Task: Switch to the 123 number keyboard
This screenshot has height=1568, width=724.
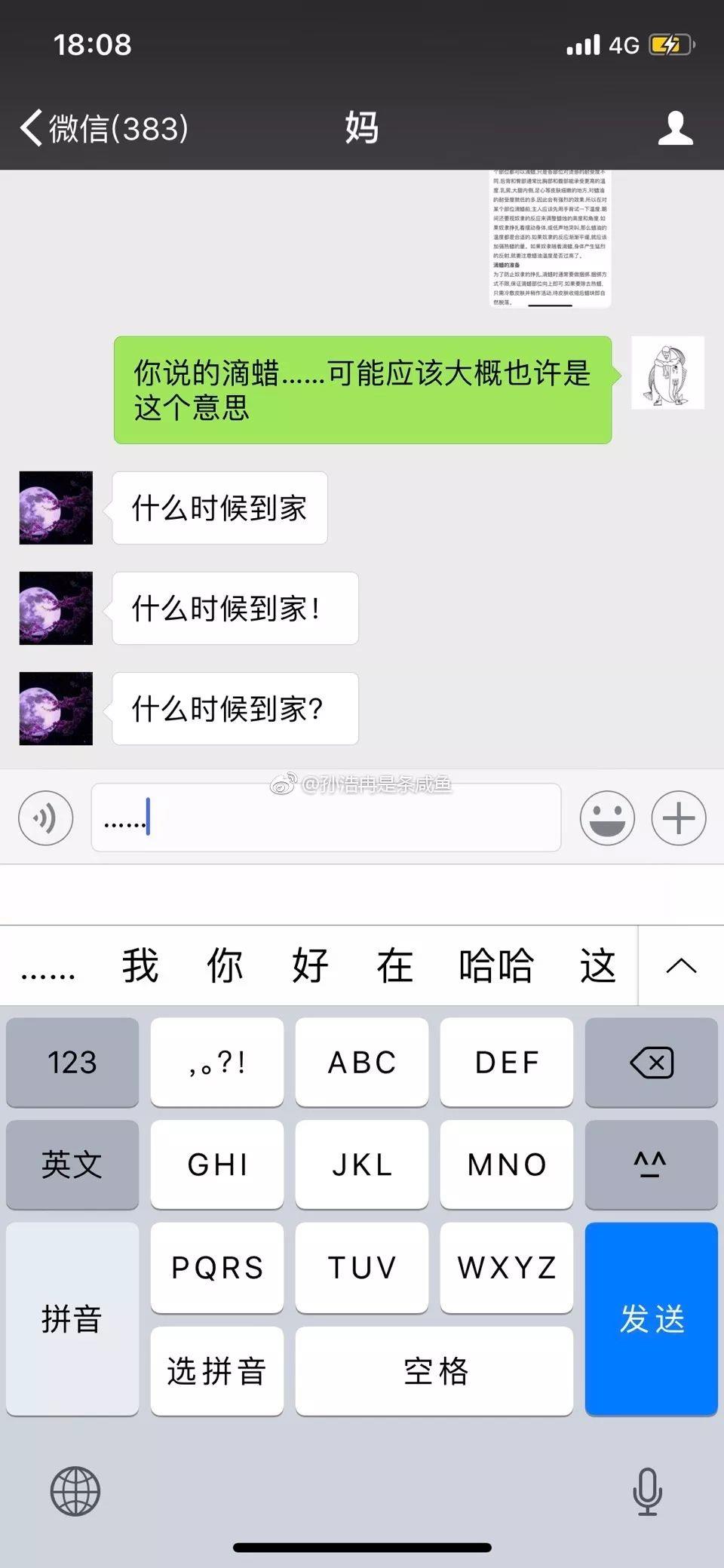Action: coord(72,1063)
